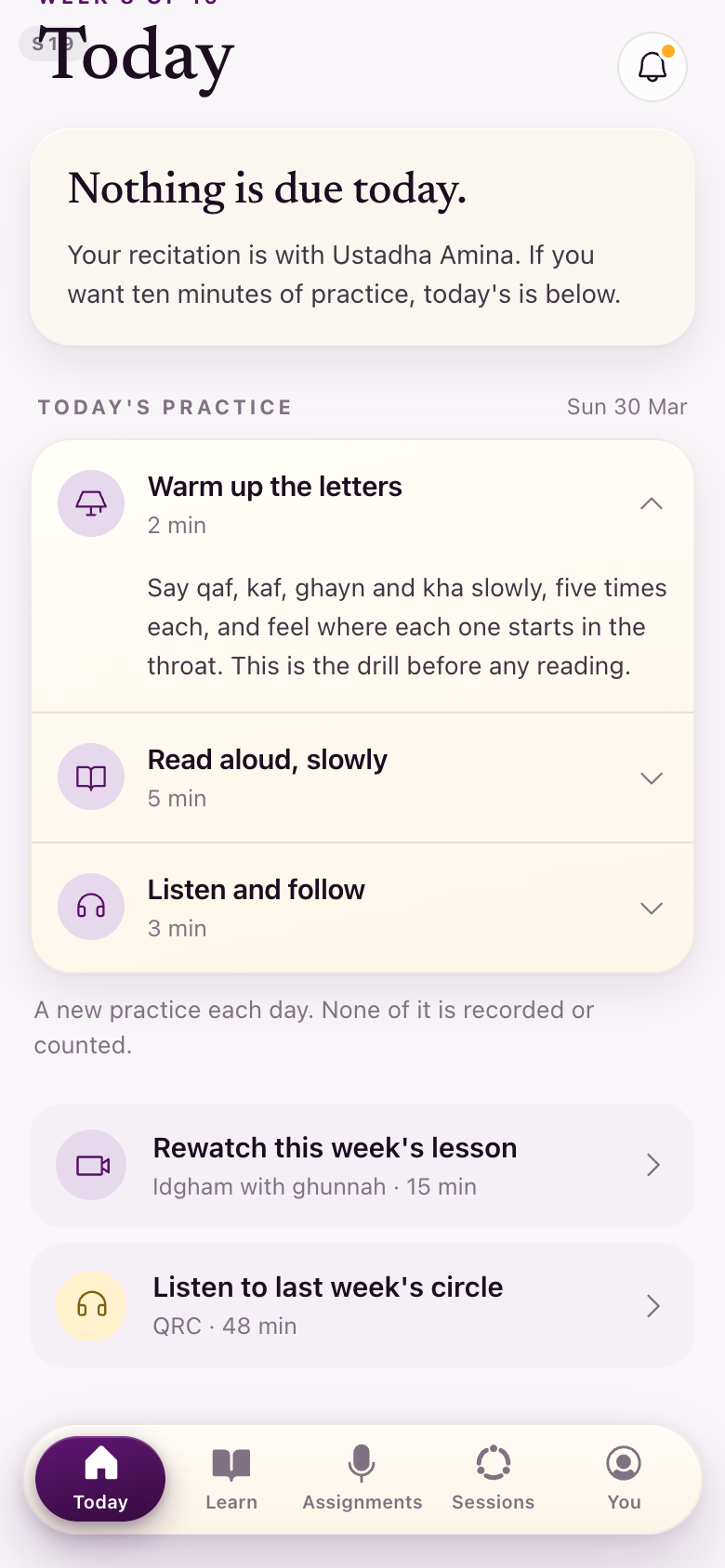Open the notifications bell

click(x=652, y=67)
